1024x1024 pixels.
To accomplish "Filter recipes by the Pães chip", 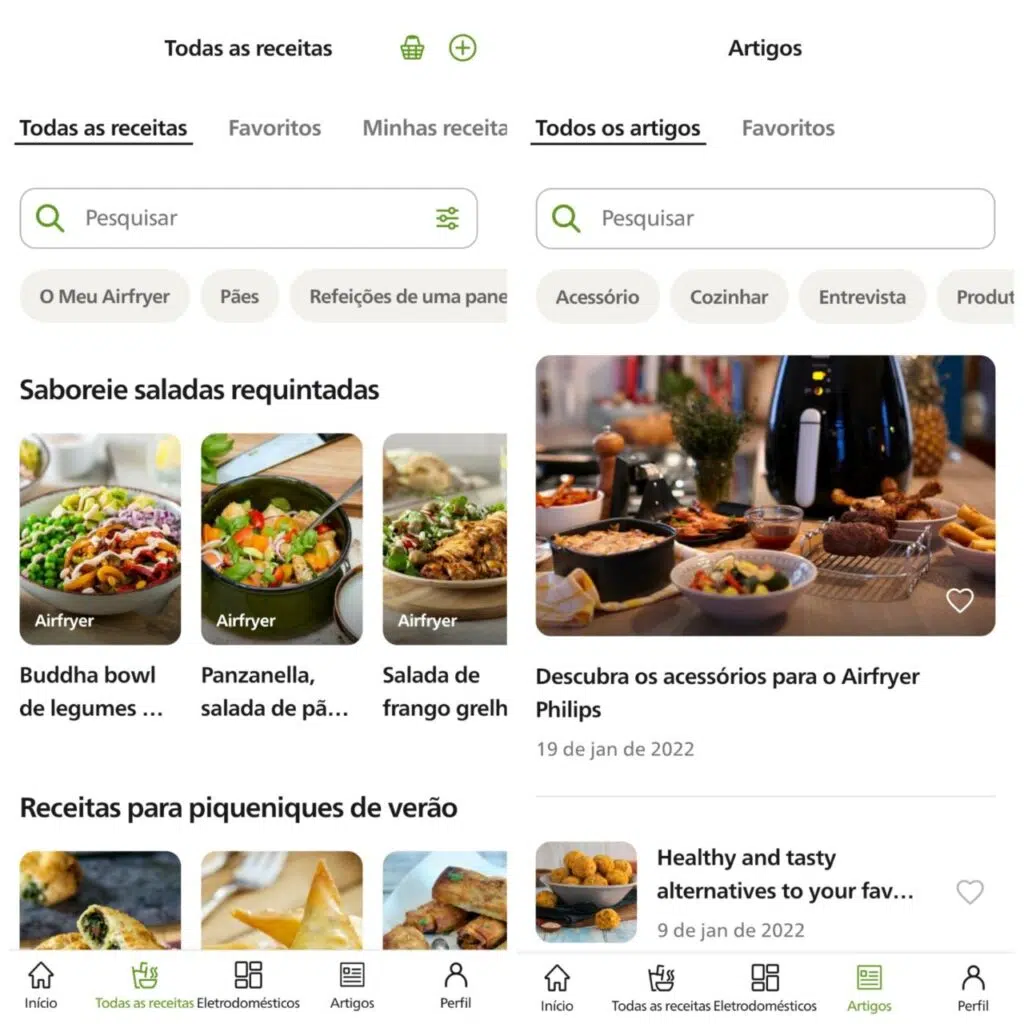I will point(239,296).
